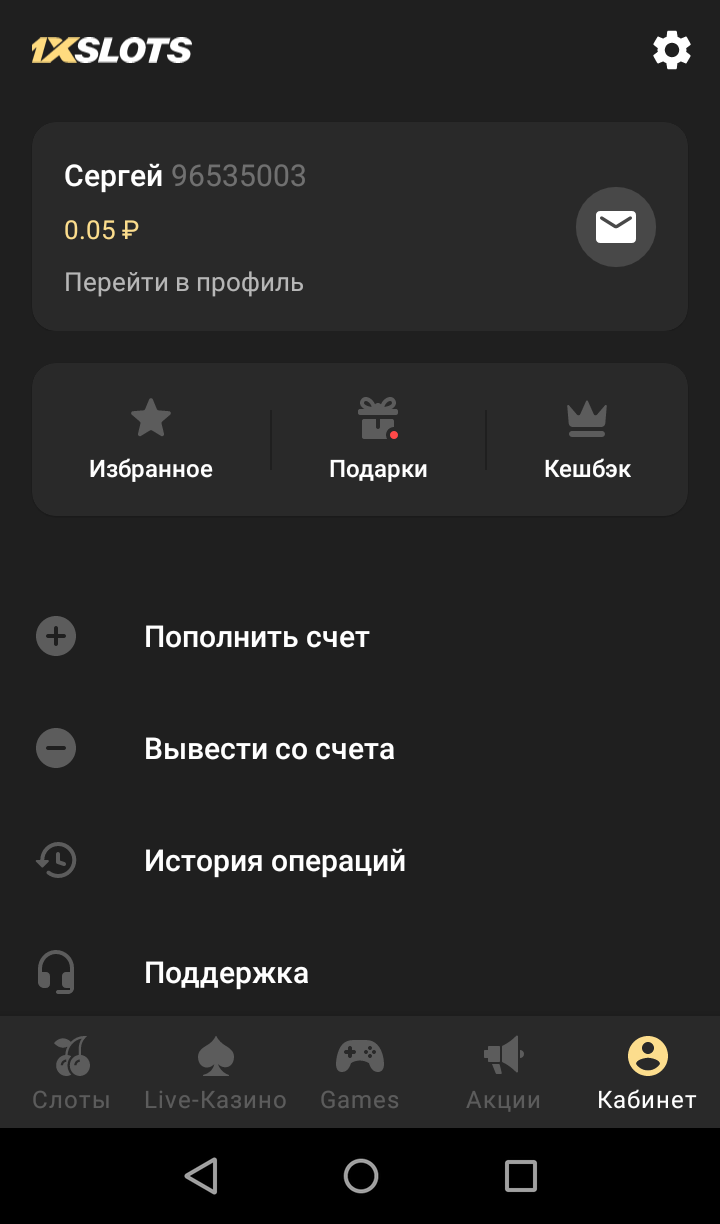Go to the home screen
Screen dimensions: 720x1224
(360, 1176)
